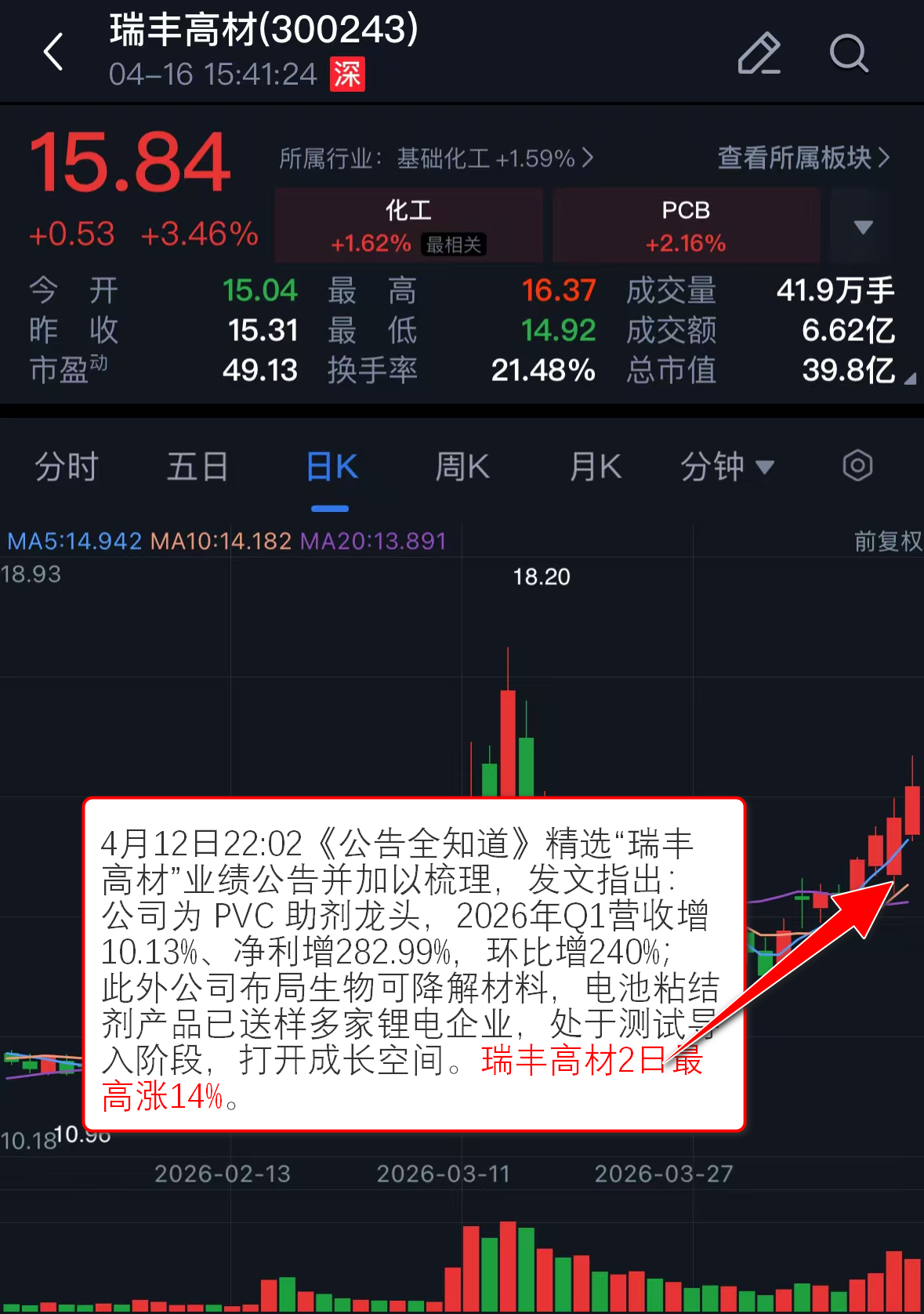Switch to 五日 chart tab
The image size is (924, 1314).
click(x=197, y=467)
